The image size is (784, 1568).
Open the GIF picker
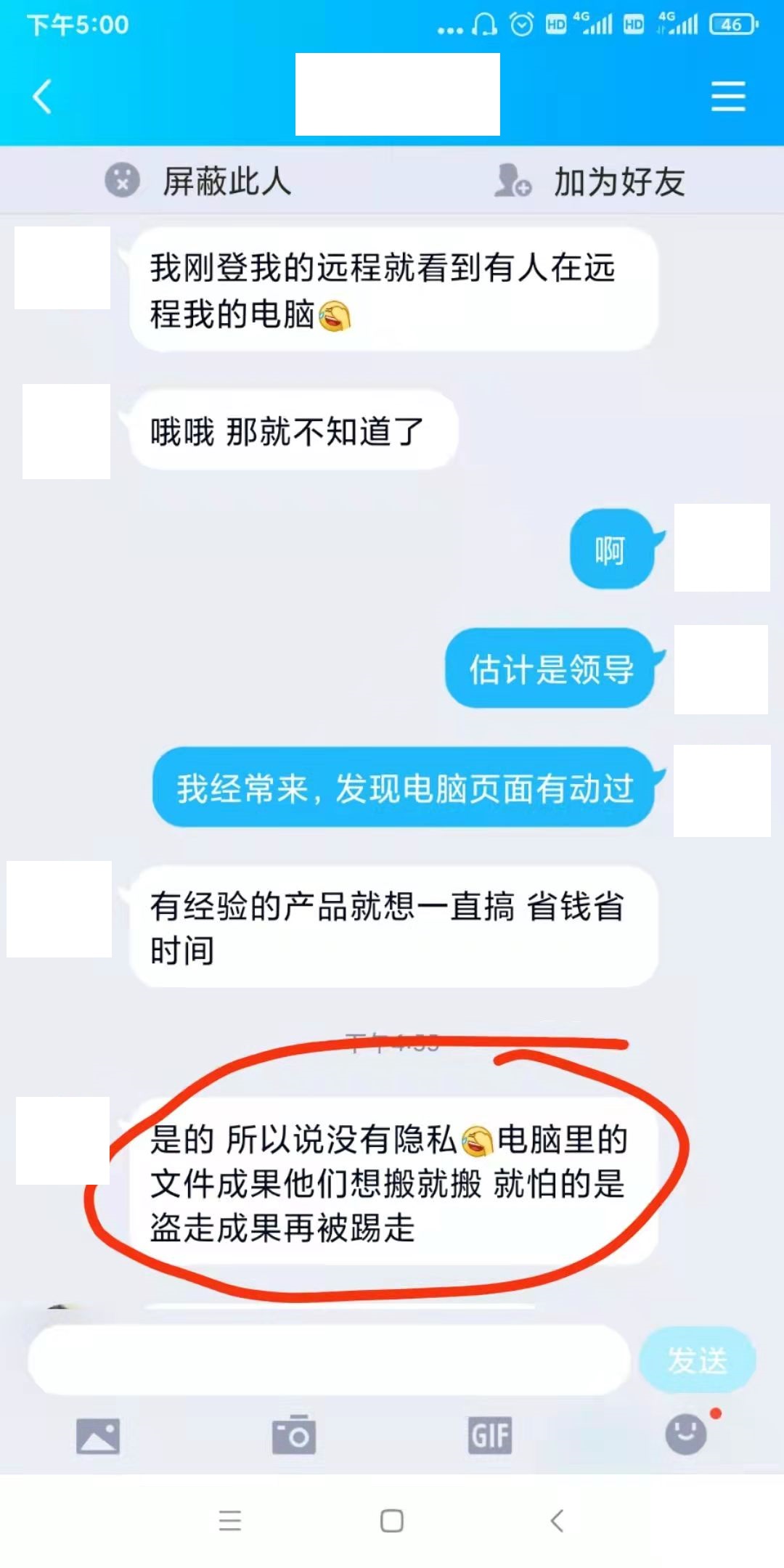[x=490, y=1436]
